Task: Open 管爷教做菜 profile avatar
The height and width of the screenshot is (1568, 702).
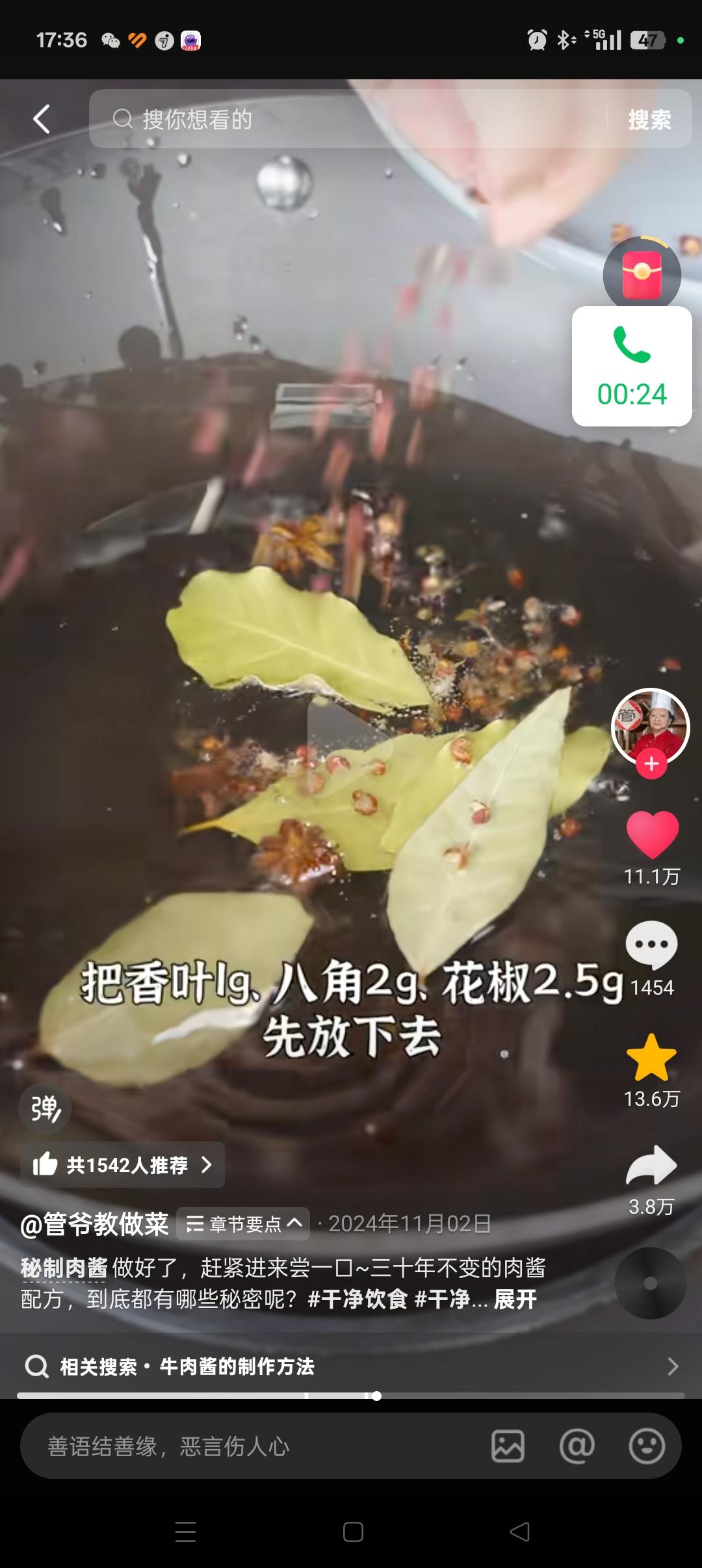Action: click(651, 726)
